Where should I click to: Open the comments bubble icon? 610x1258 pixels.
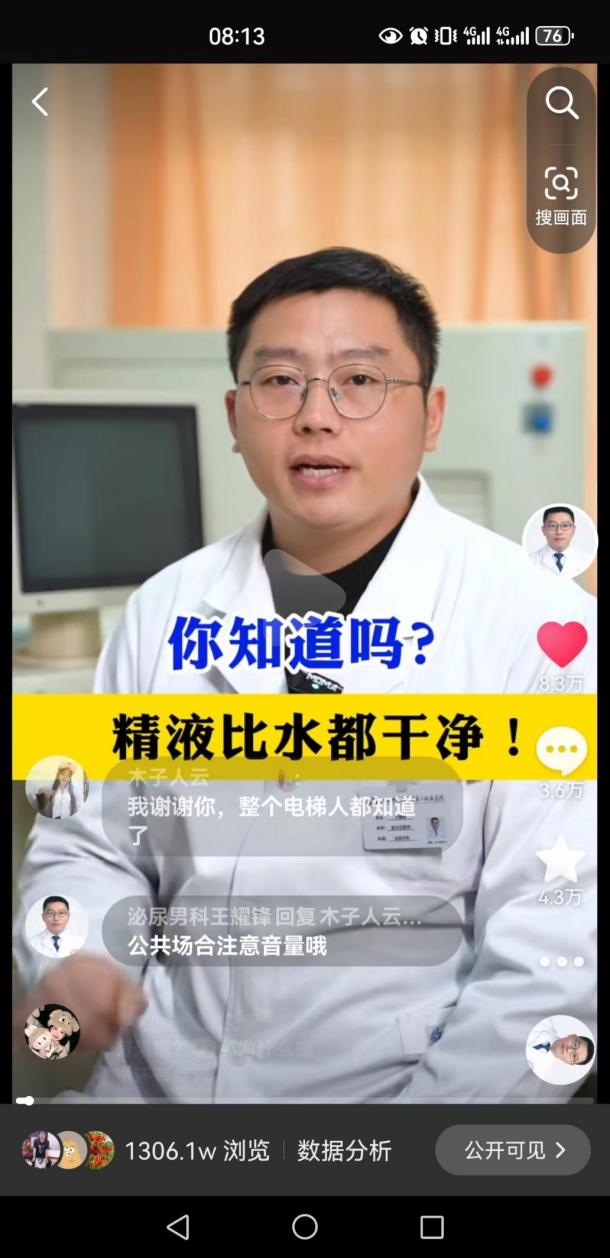(x=561, y=750)
